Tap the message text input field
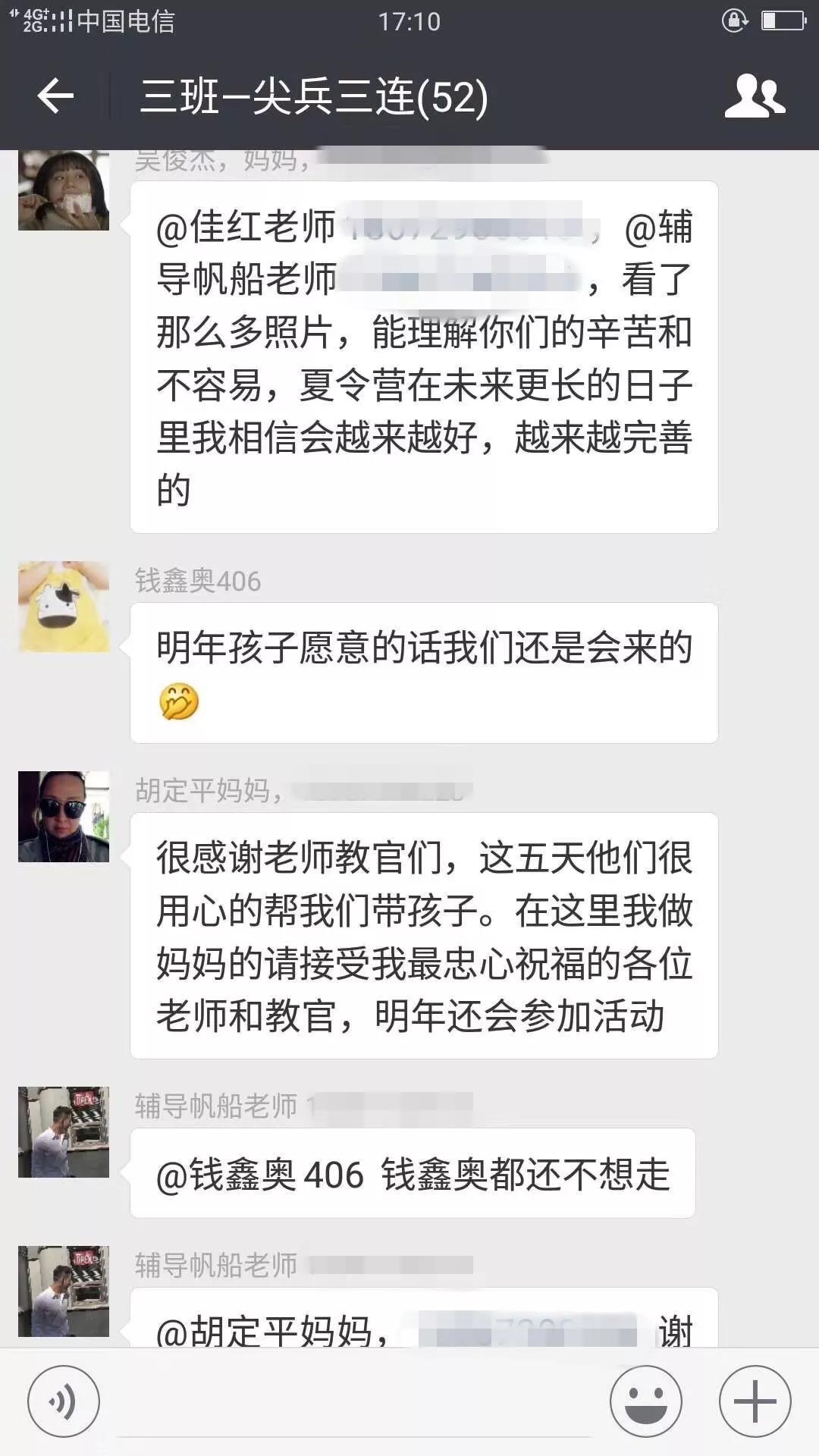The height and width of the screenshot is (1456, 819). [x=353, y=1403]
